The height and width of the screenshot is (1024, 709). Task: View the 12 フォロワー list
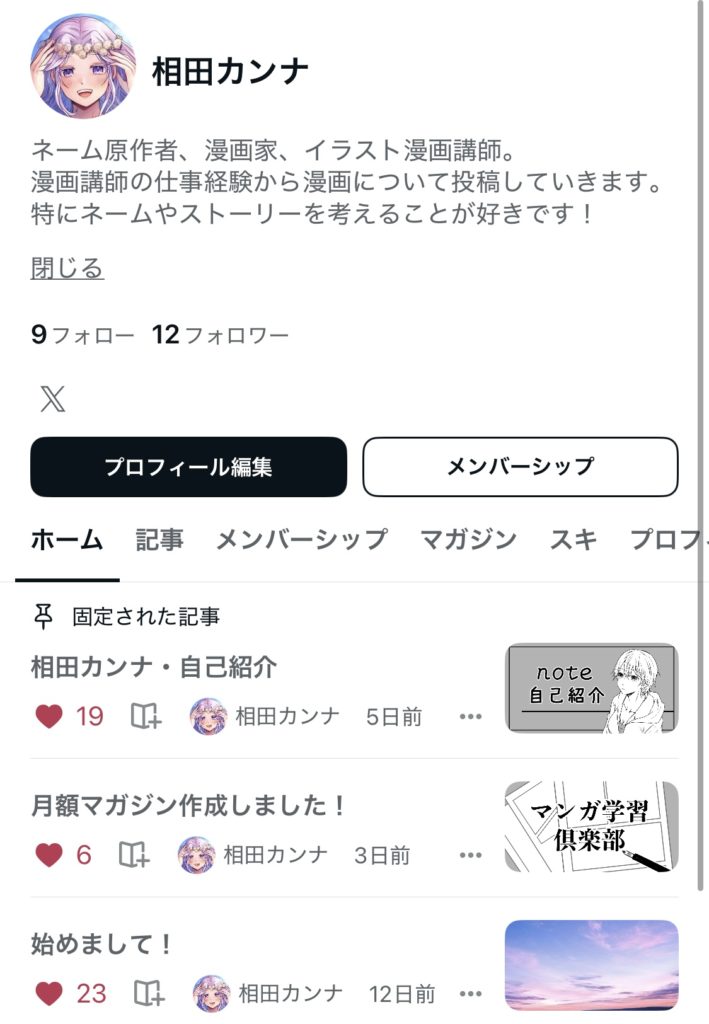[x=220, y=335]
